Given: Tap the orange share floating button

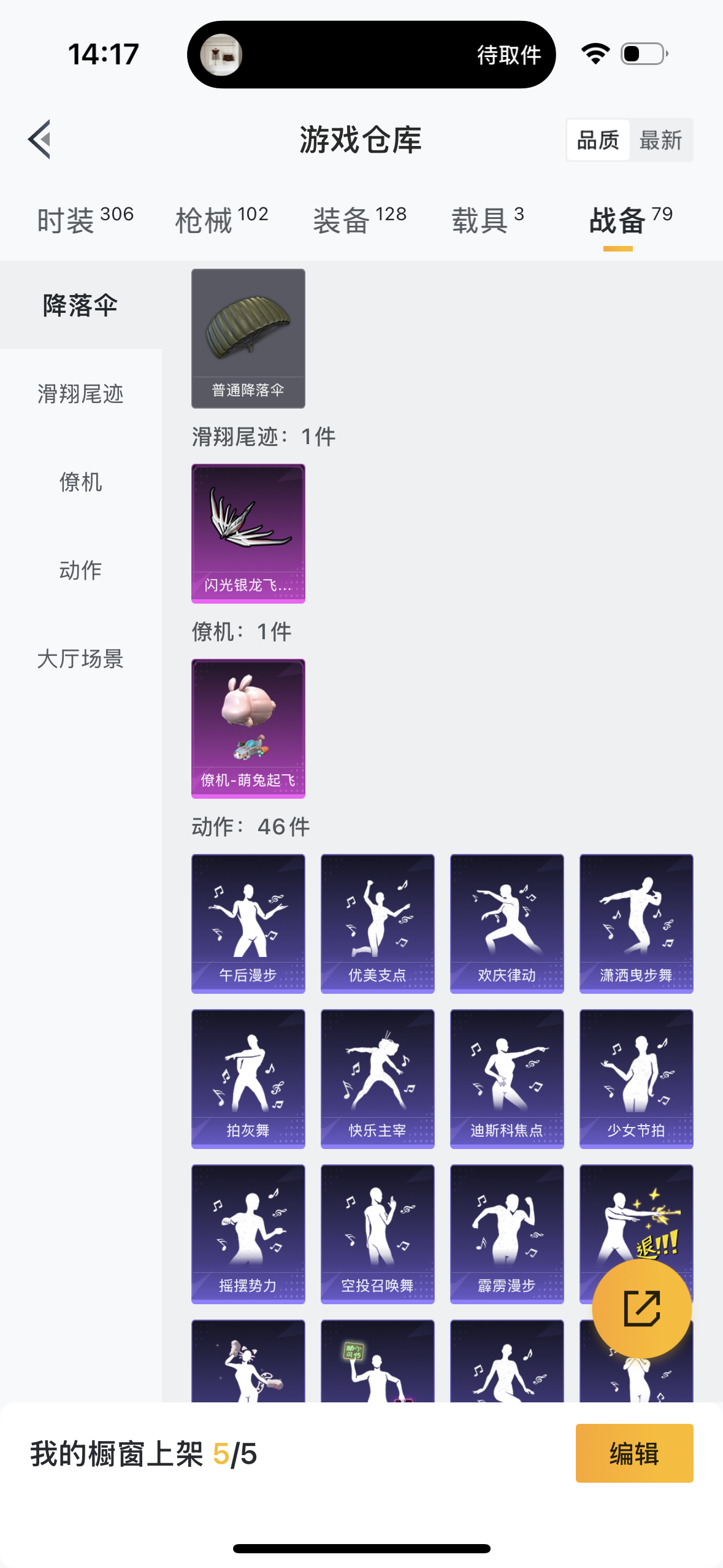Looking at the screenshot, I should pos(642,1308).
